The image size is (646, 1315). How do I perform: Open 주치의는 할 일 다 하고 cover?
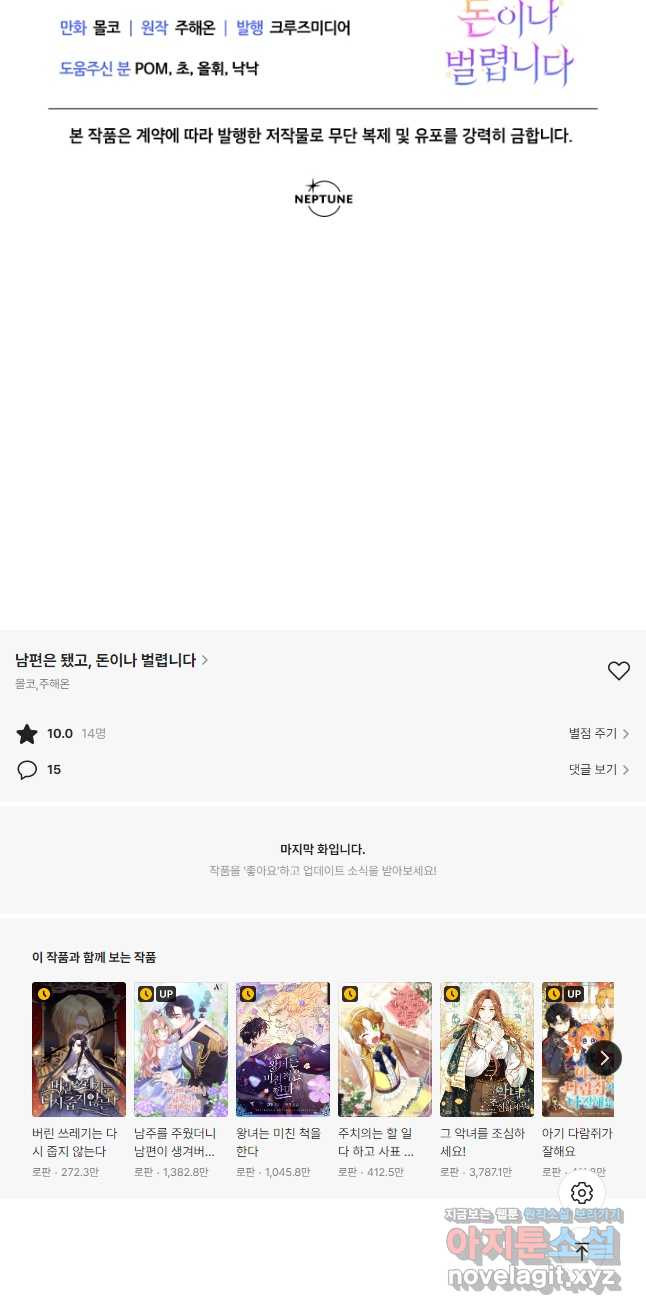385,1049
